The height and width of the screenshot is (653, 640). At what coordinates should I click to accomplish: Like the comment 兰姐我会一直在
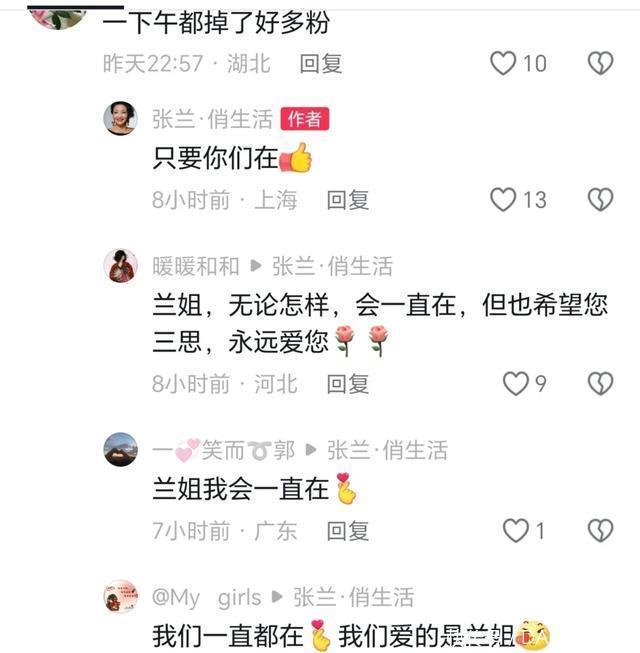515,530
